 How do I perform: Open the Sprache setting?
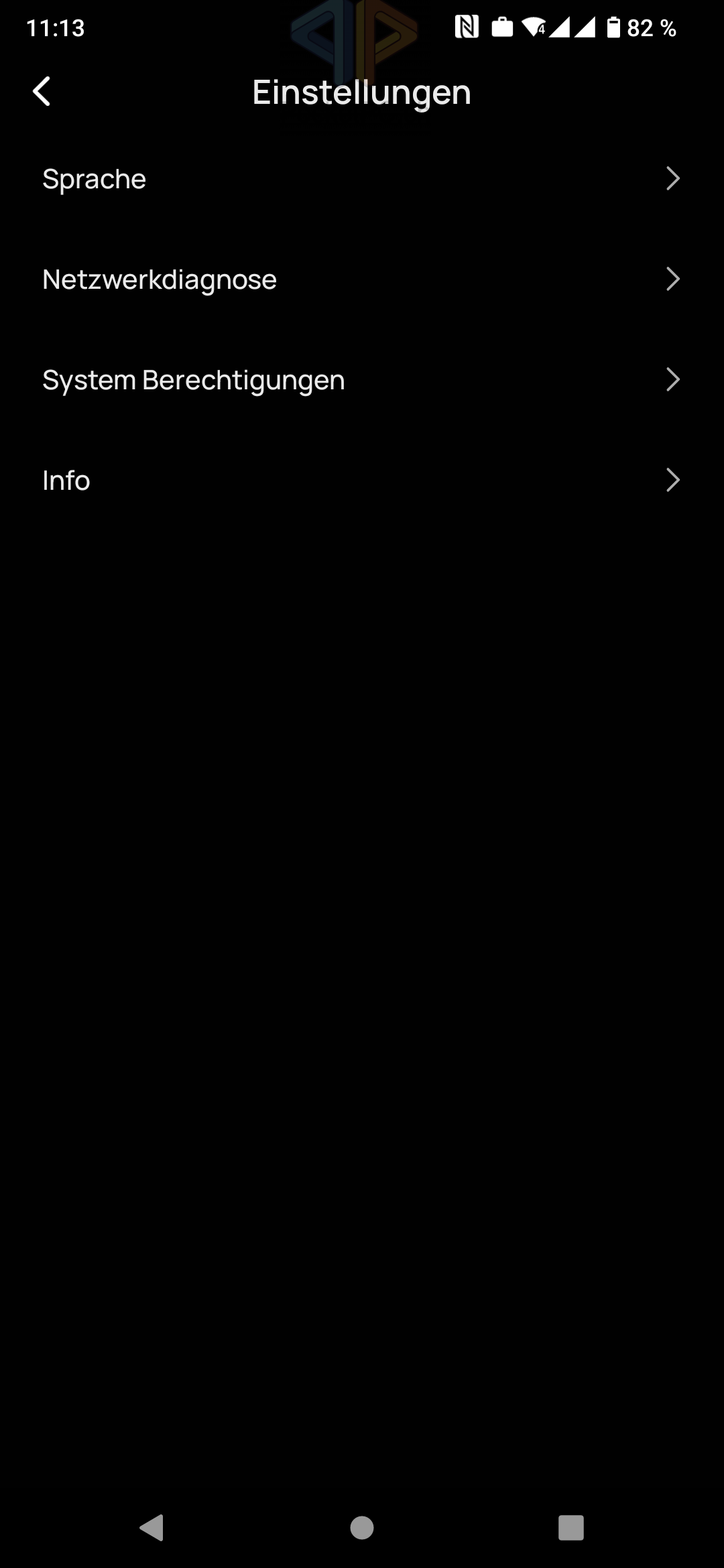click(362, 179)
